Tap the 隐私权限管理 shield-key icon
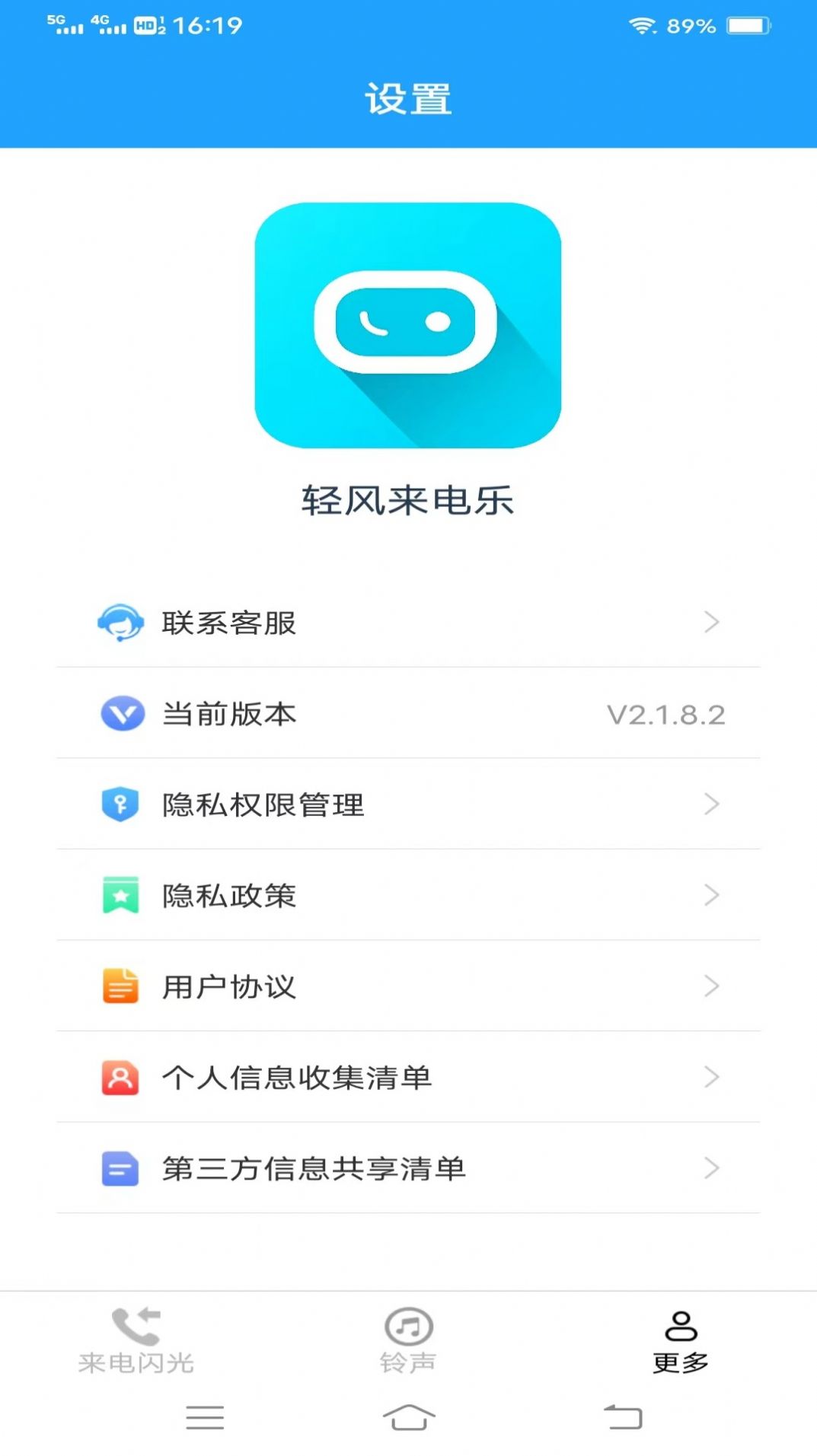817x1456 pixels. point(120,804)
